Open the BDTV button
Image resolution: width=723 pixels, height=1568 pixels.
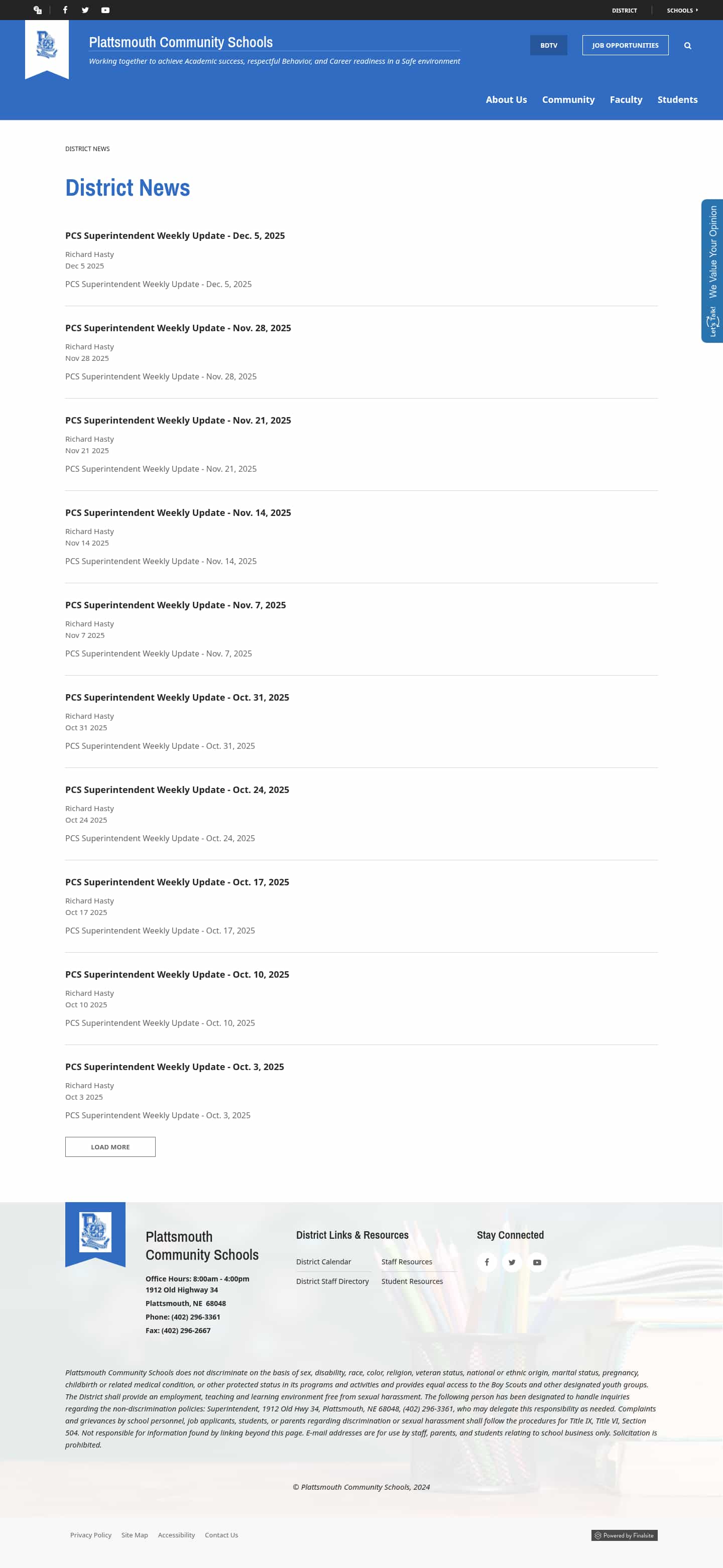click(548, 46)
